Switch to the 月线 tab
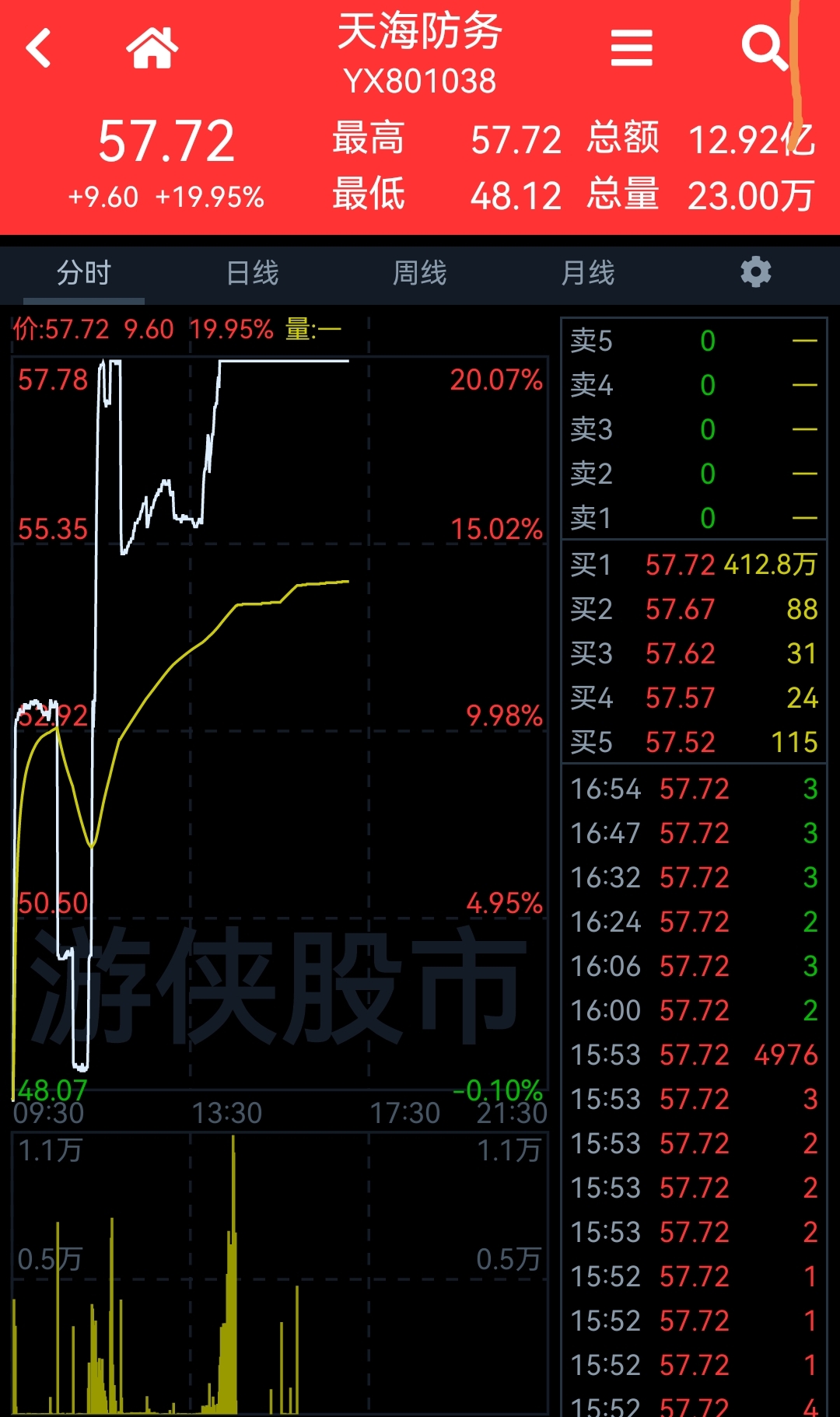Screen dimensions: 840x1417 (x=588, y=273)
